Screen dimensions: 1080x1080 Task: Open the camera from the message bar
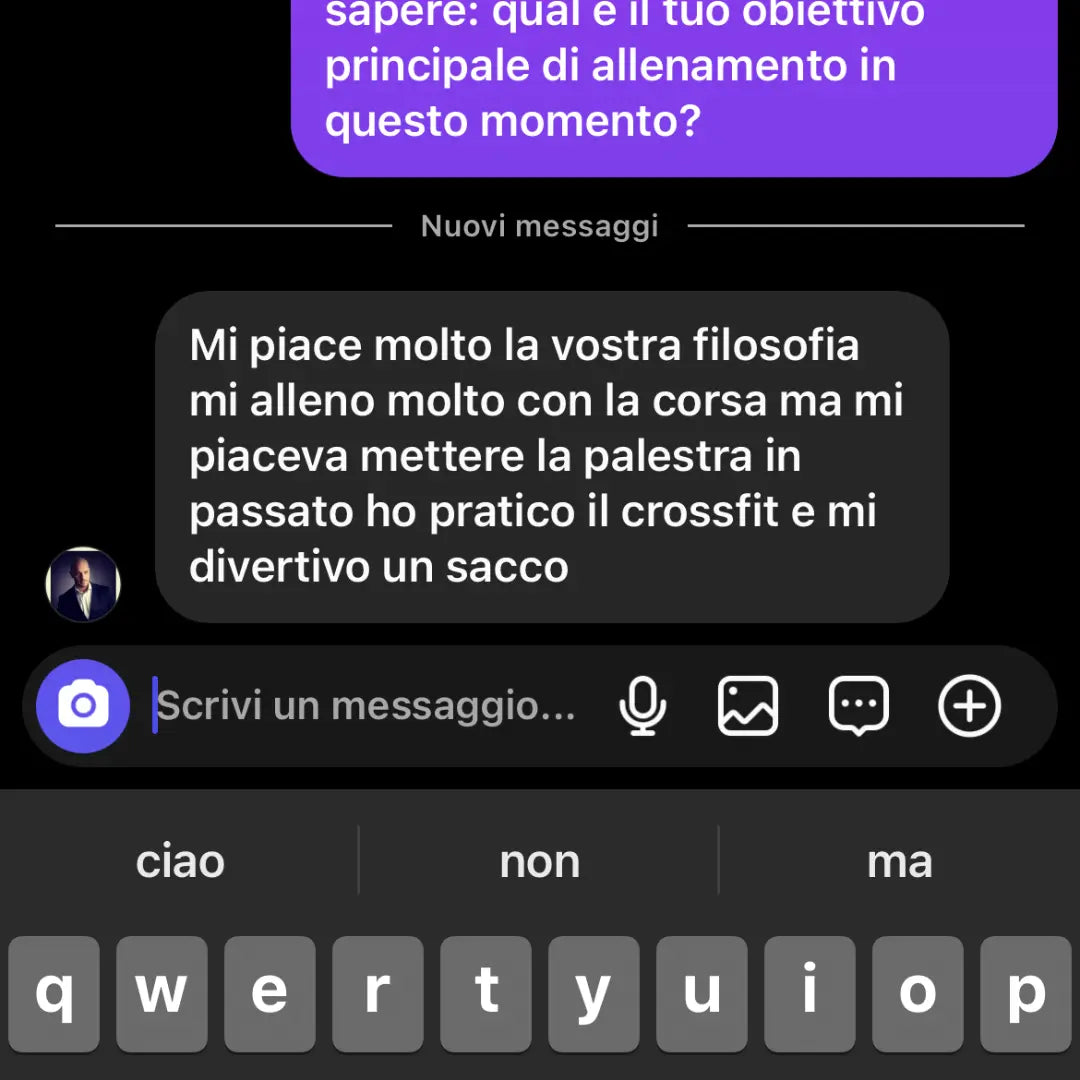(83, 706)
